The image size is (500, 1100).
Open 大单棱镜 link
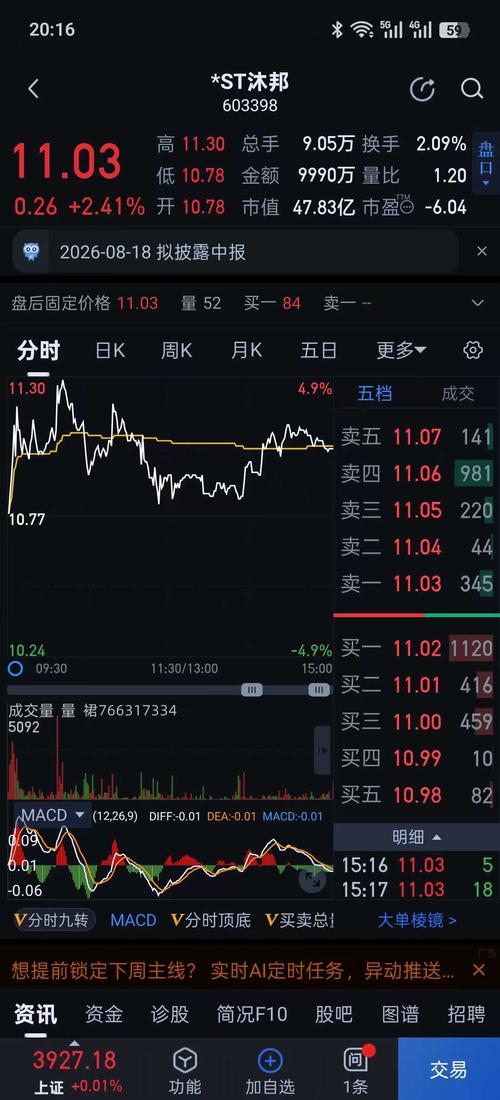point(417,920)
